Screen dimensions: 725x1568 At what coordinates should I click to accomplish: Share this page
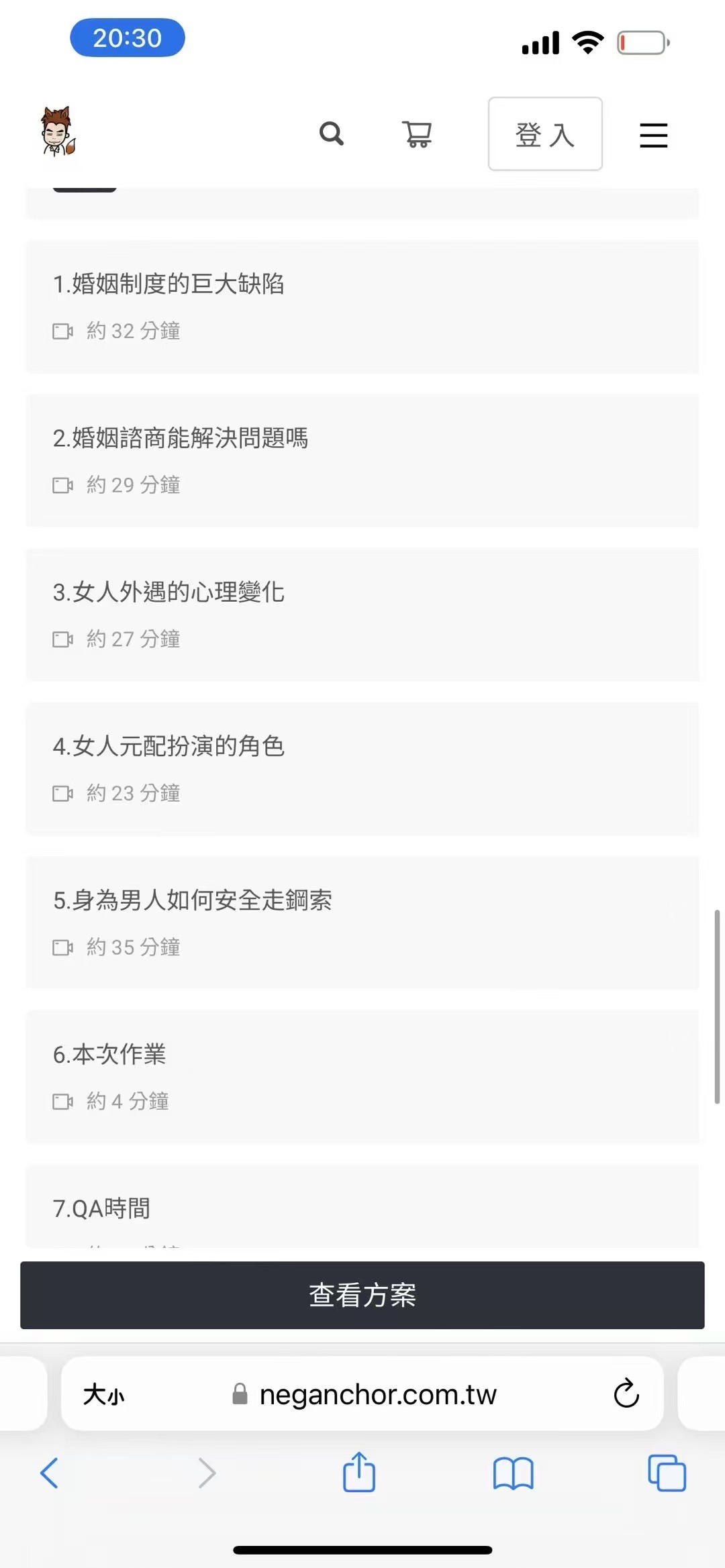(358, 1472)
